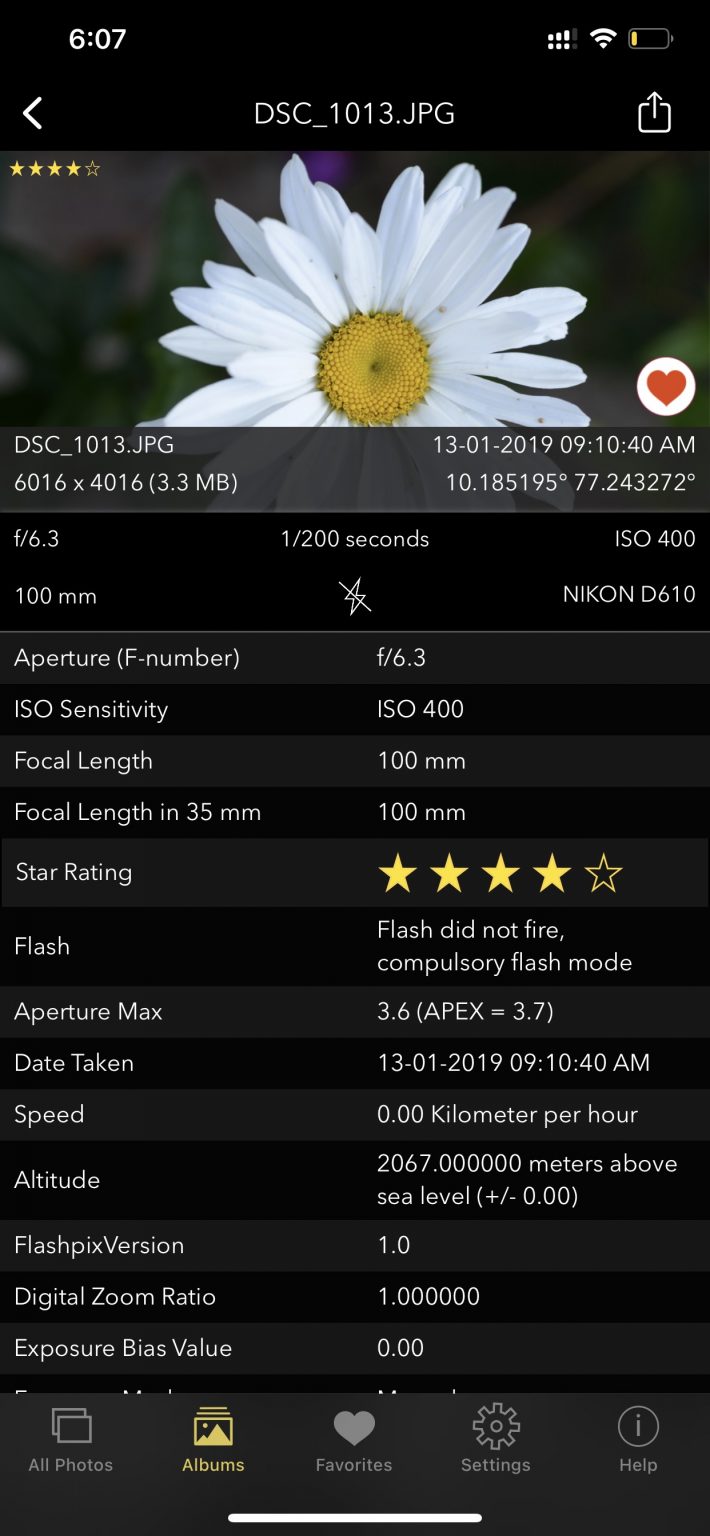
Task: Select the Albums tab
Action: pos(213,1440)
